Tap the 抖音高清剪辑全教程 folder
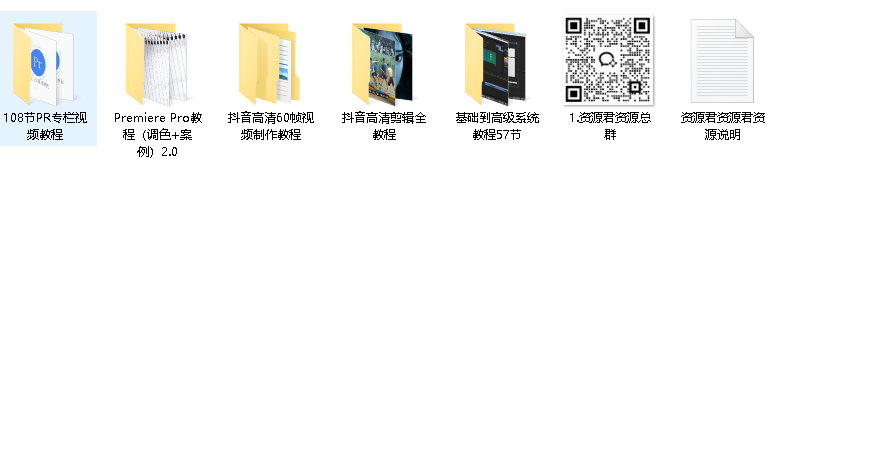 pos(383,64)
